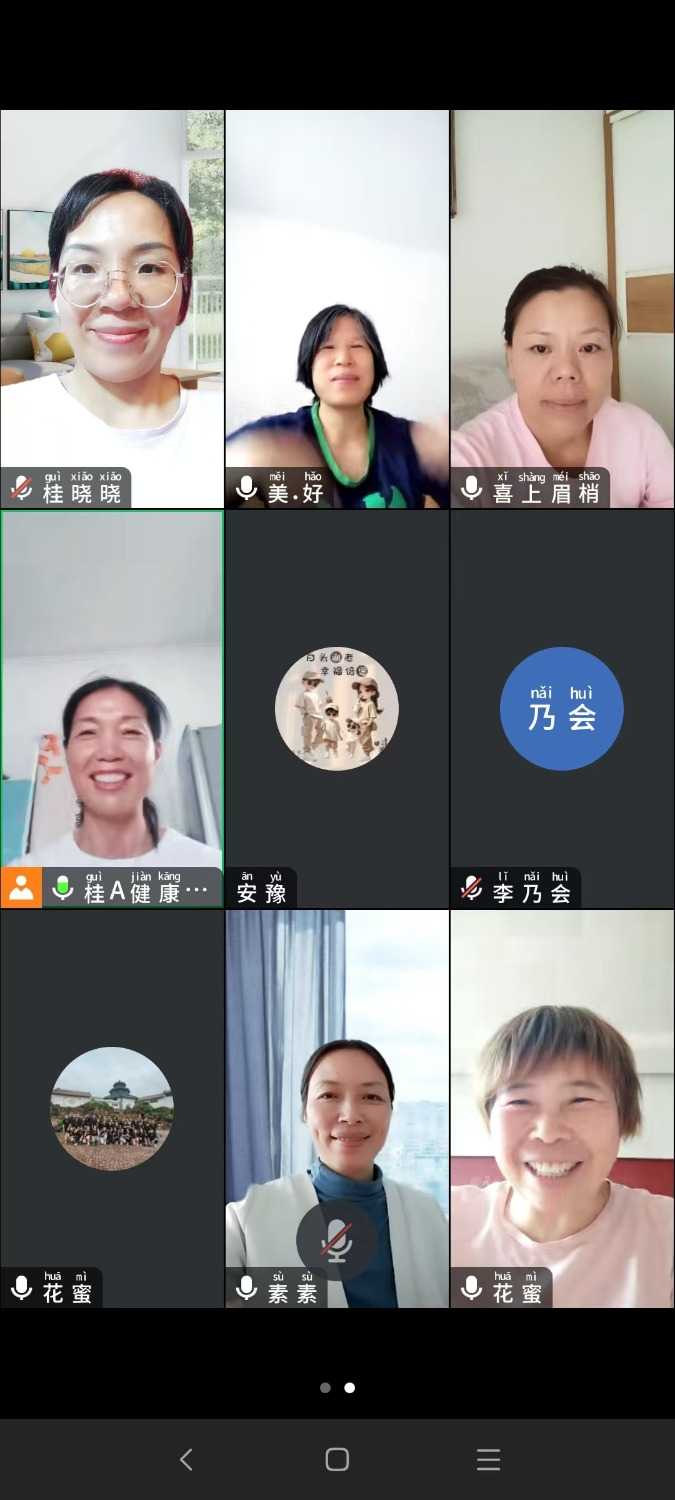
Task: Open participant tile for 安豫
Action: pos(337,708)
